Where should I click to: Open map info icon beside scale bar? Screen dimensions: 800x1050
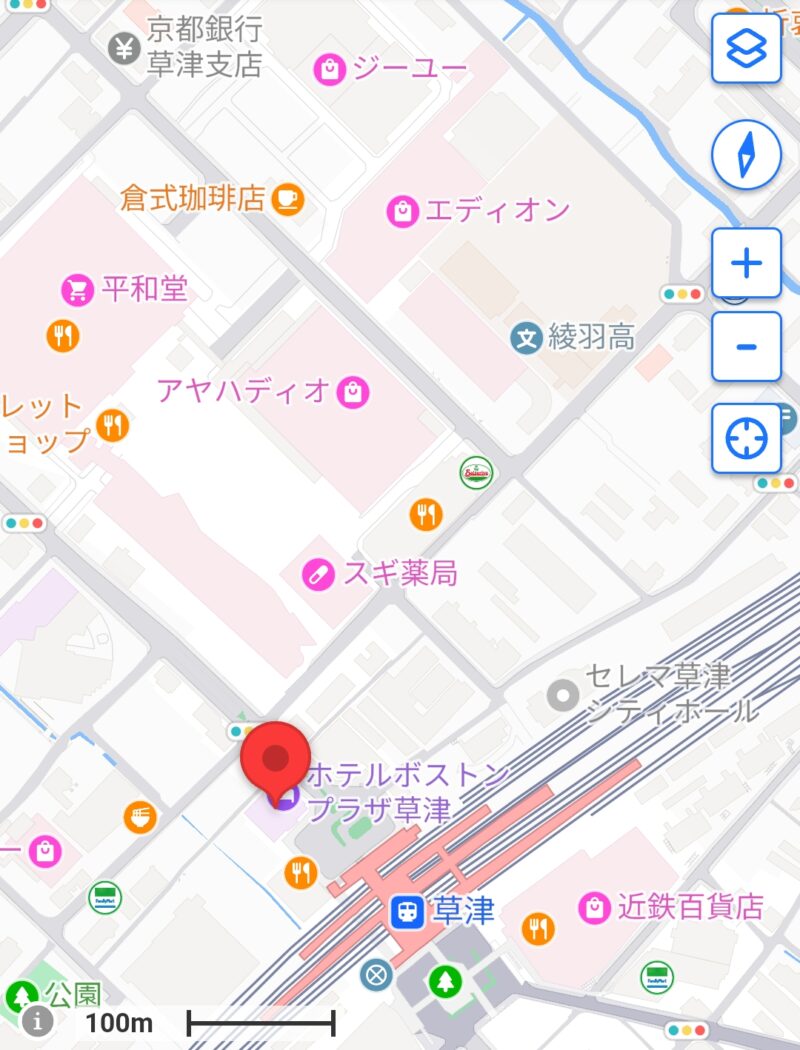(38, 1021)
